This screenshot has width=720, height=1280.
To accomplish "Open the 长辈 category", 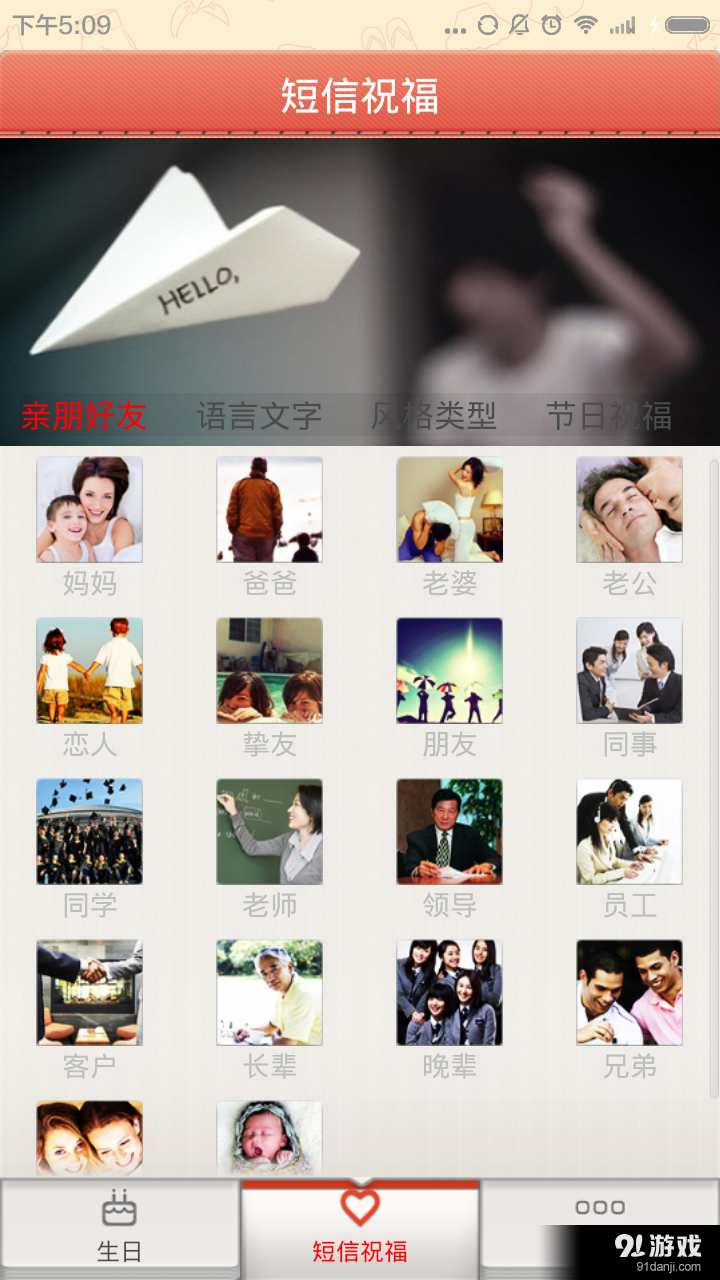I will click(x=269, y=993).
